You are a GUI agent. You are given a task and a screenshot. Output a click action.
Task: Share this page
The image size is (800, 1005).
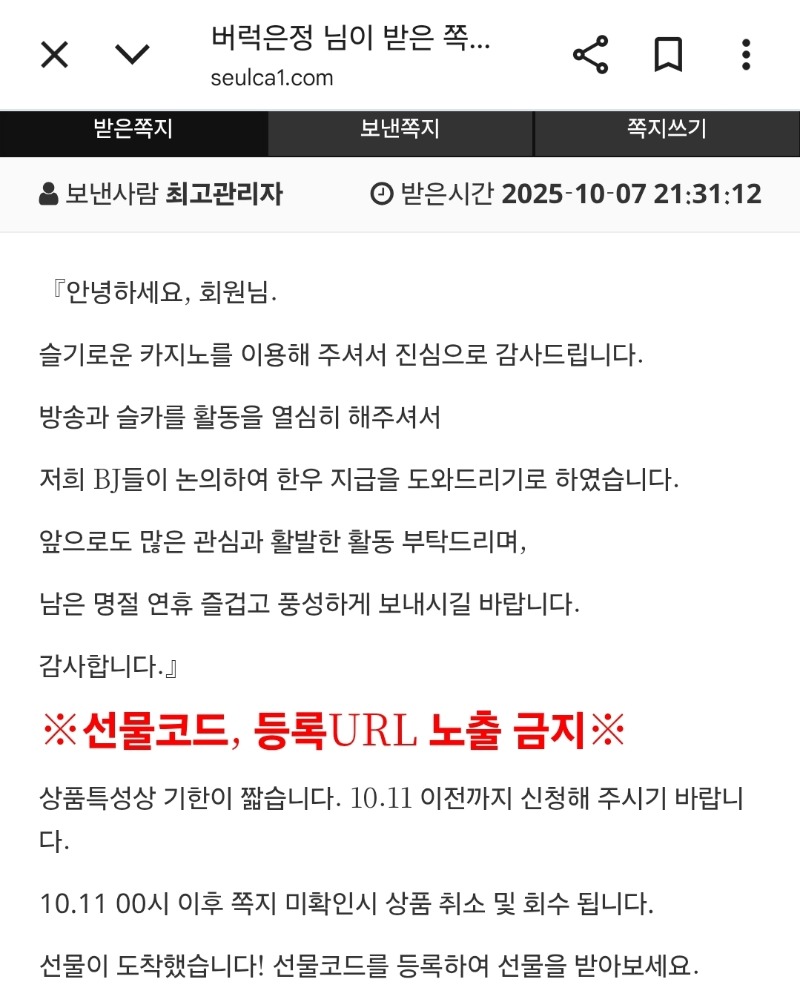[590, 55]
